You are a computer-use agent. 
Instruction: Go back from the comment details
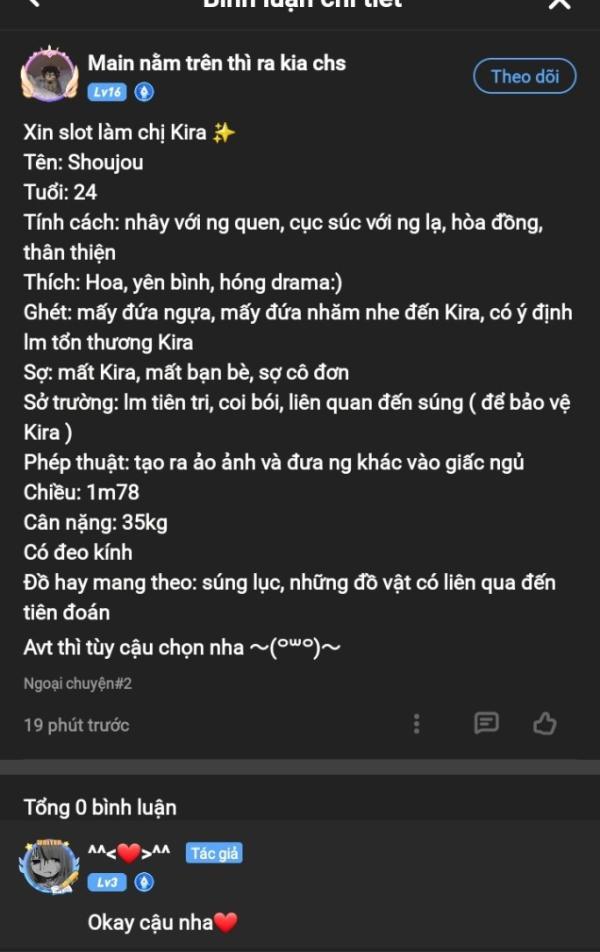pyautogui.click(x=34, y=4)
